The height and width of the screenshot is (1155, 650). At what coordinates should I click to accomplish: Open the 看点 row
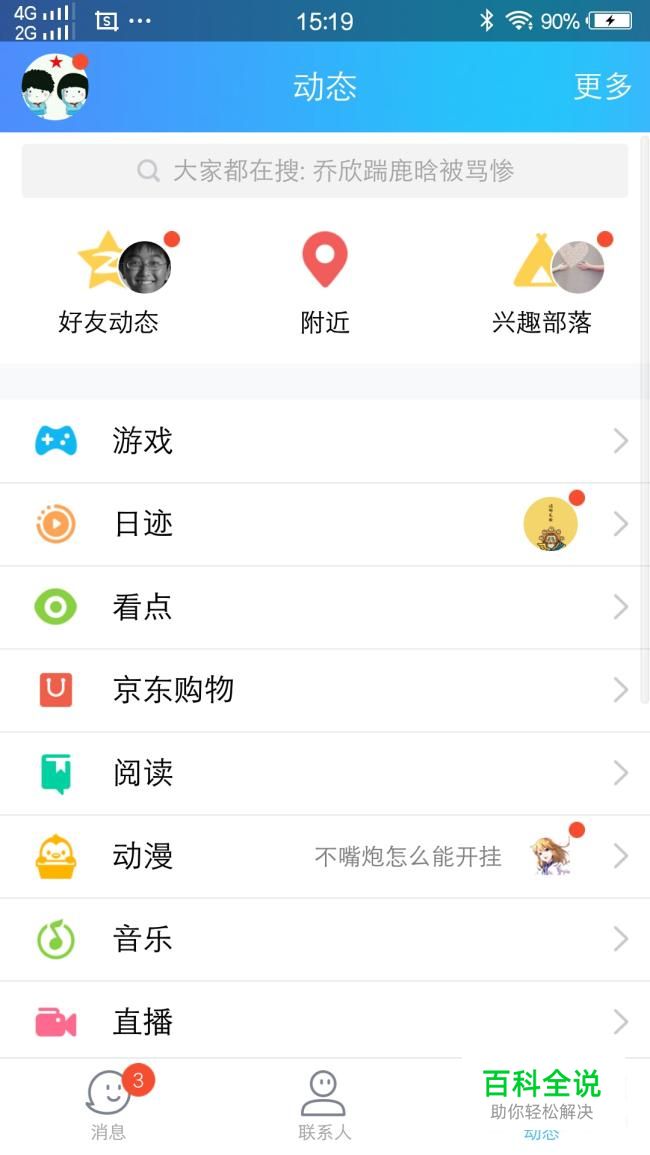click(325, 607)
